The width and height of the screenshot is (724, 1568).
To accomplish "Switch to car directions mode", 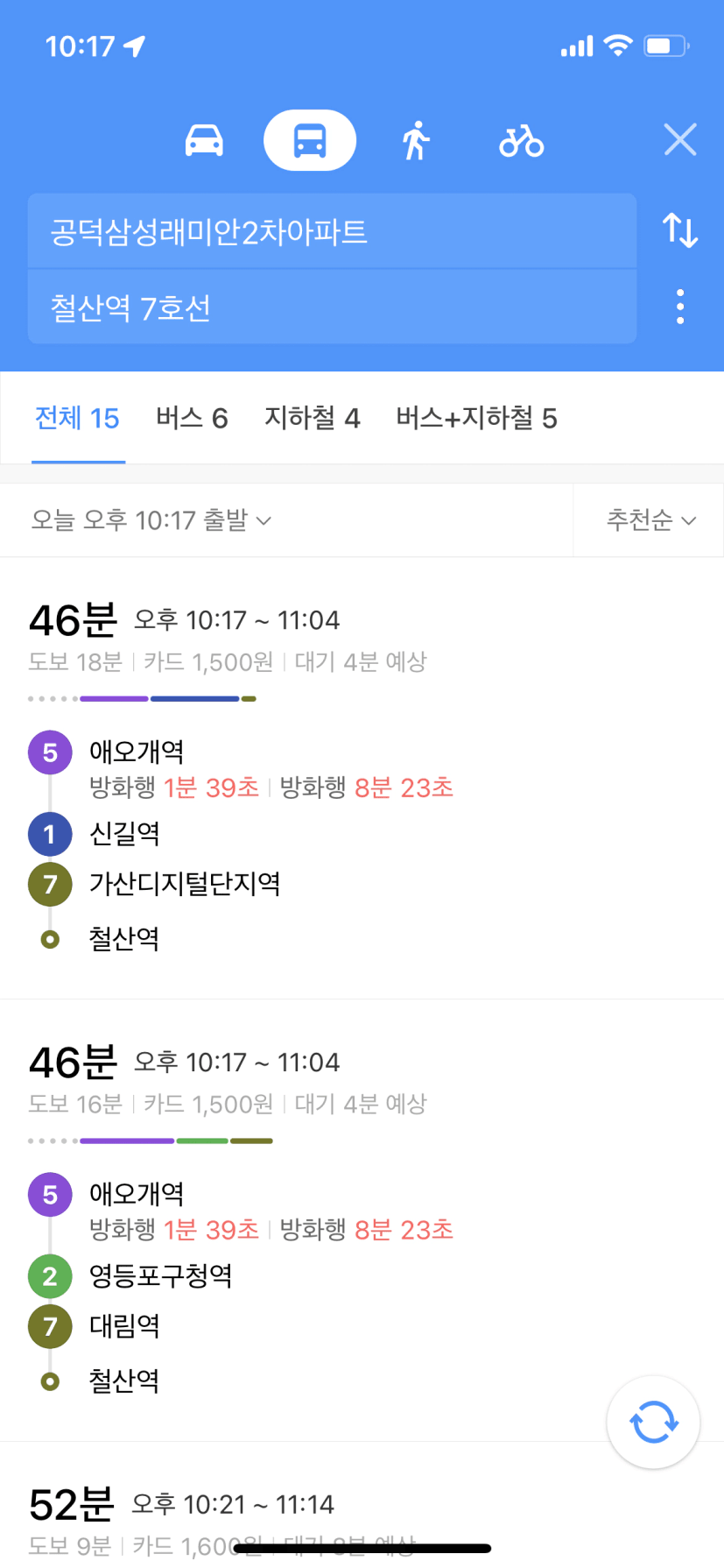I will click(204, 140).
